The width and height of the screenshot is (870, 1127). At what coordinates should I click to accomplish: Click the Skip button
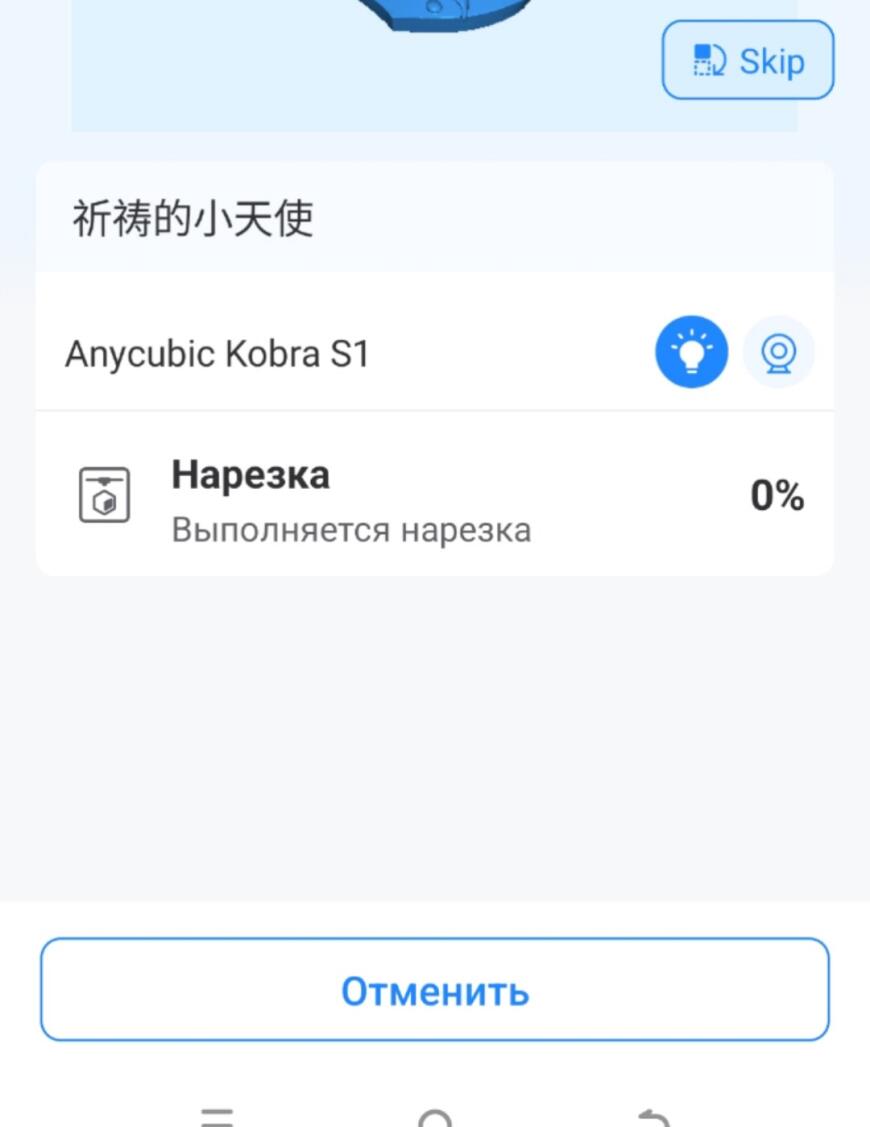(x=747, y=60)
